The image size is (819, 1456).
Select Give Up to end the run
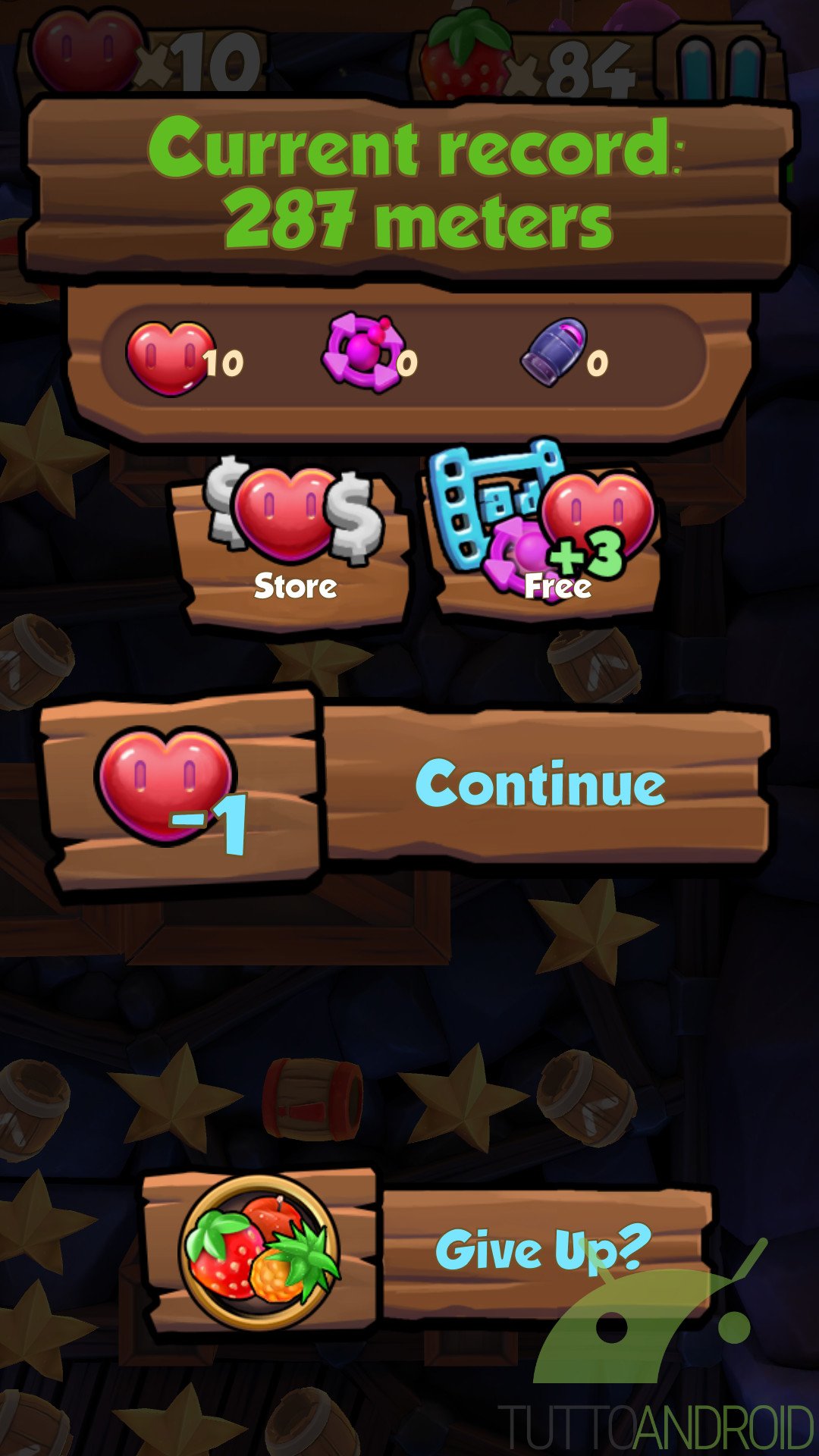point(543,1250)
